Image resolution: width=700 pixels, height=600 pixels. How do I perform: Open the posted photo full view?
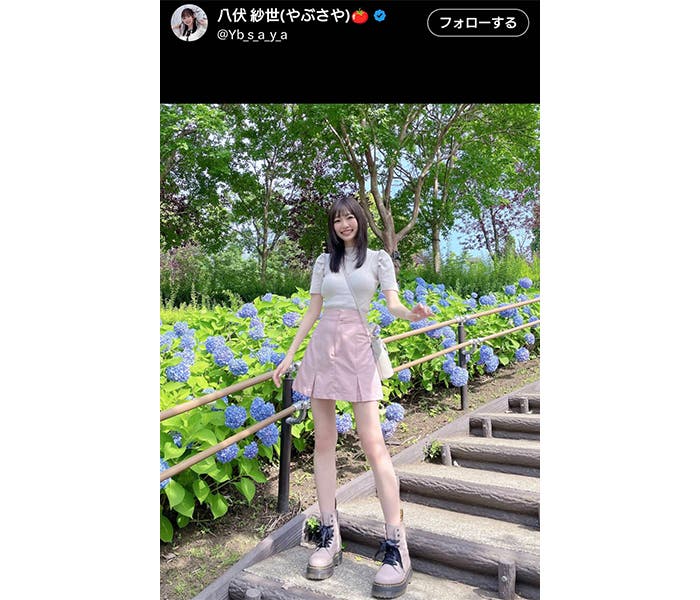[x=349, y=350]
